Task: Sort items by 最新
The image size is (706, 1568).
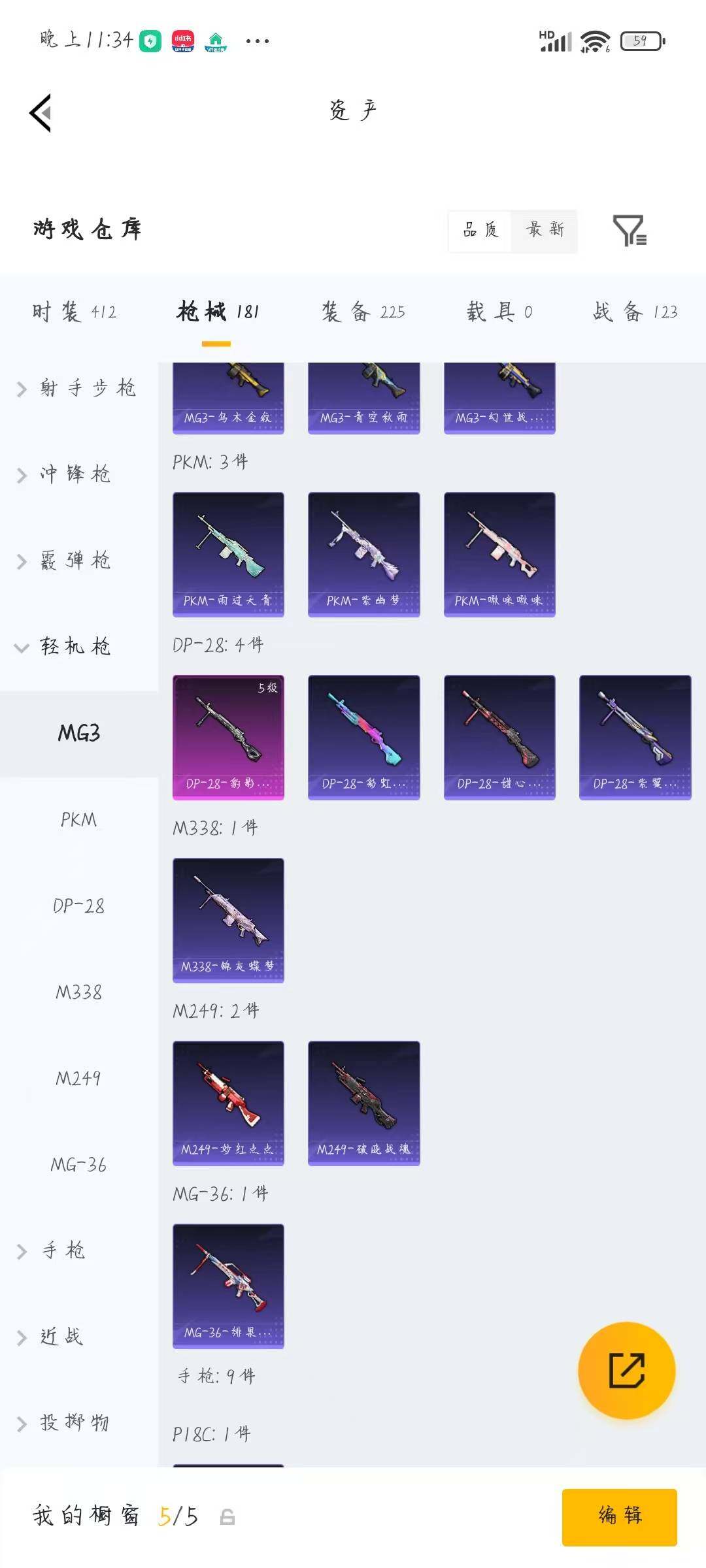Action: [x=545, y=230]
